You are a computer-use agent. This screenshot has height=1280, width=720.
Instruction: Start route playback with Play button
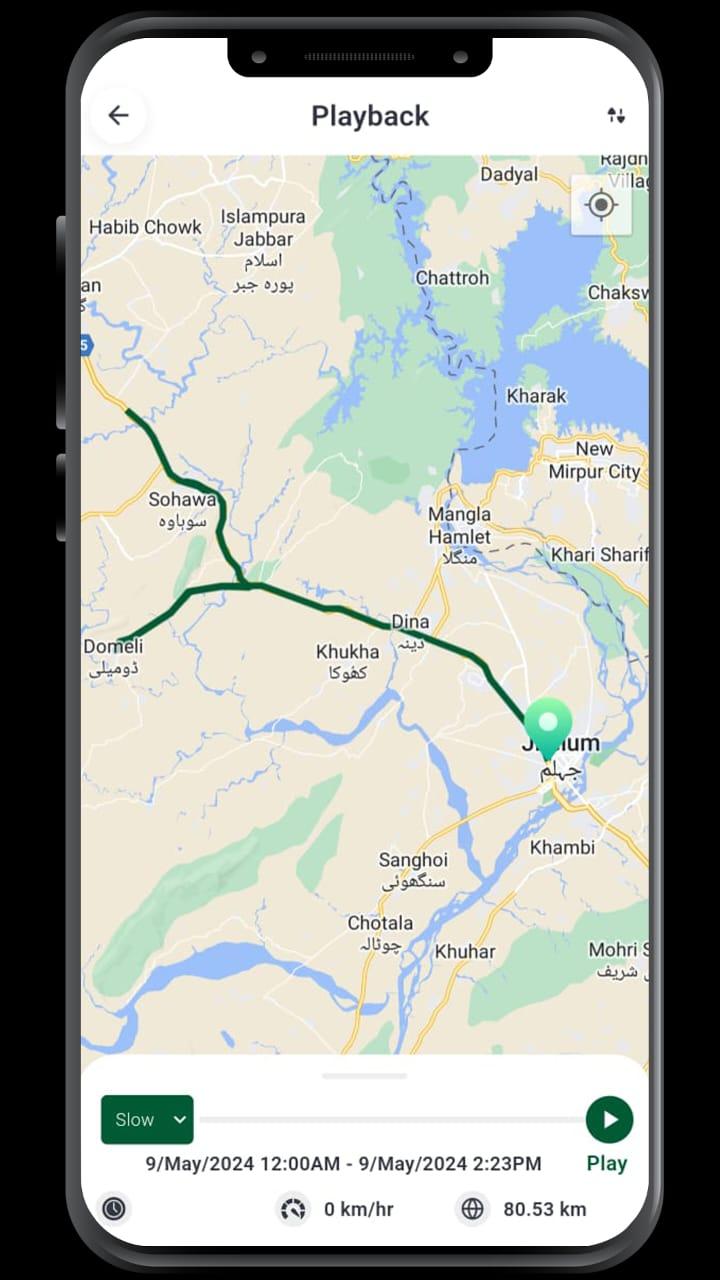tap(609, 1119)
